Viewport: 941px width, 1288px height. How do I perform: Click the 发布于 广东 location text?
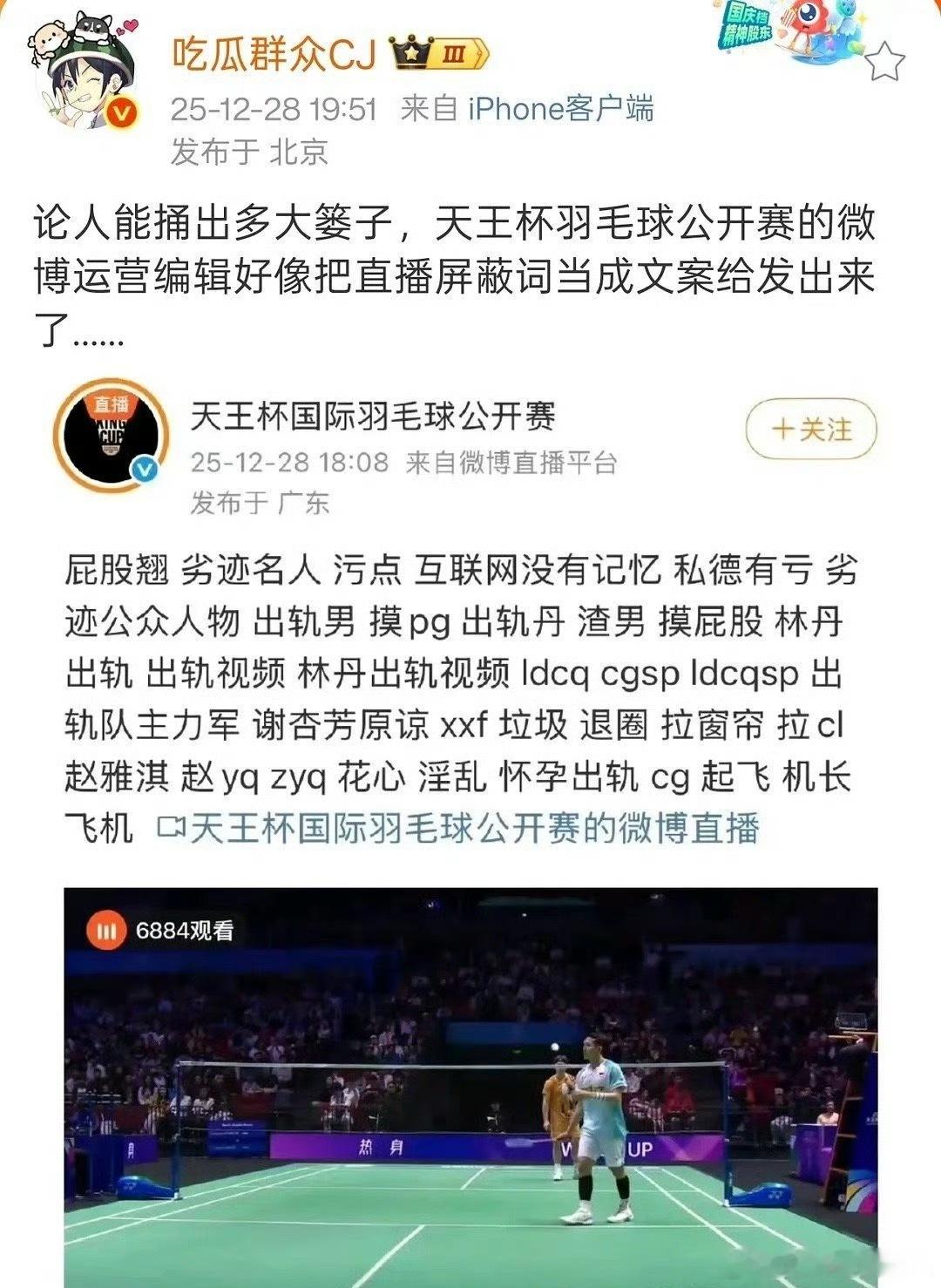261,503
